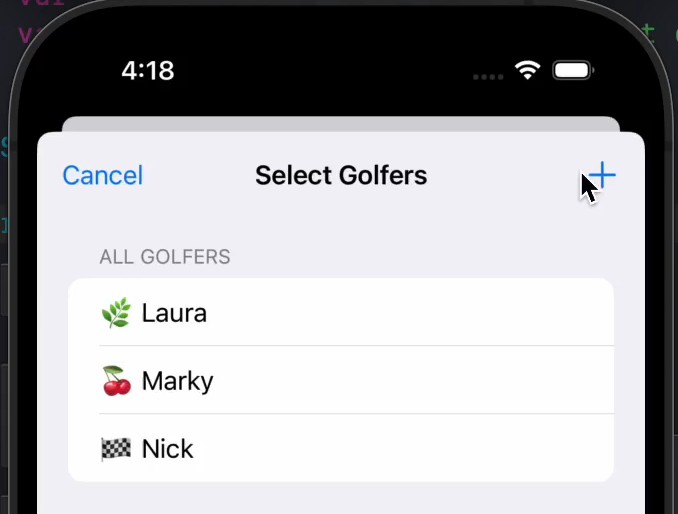Select Laura from the golfers list

[x=340, y=313]
